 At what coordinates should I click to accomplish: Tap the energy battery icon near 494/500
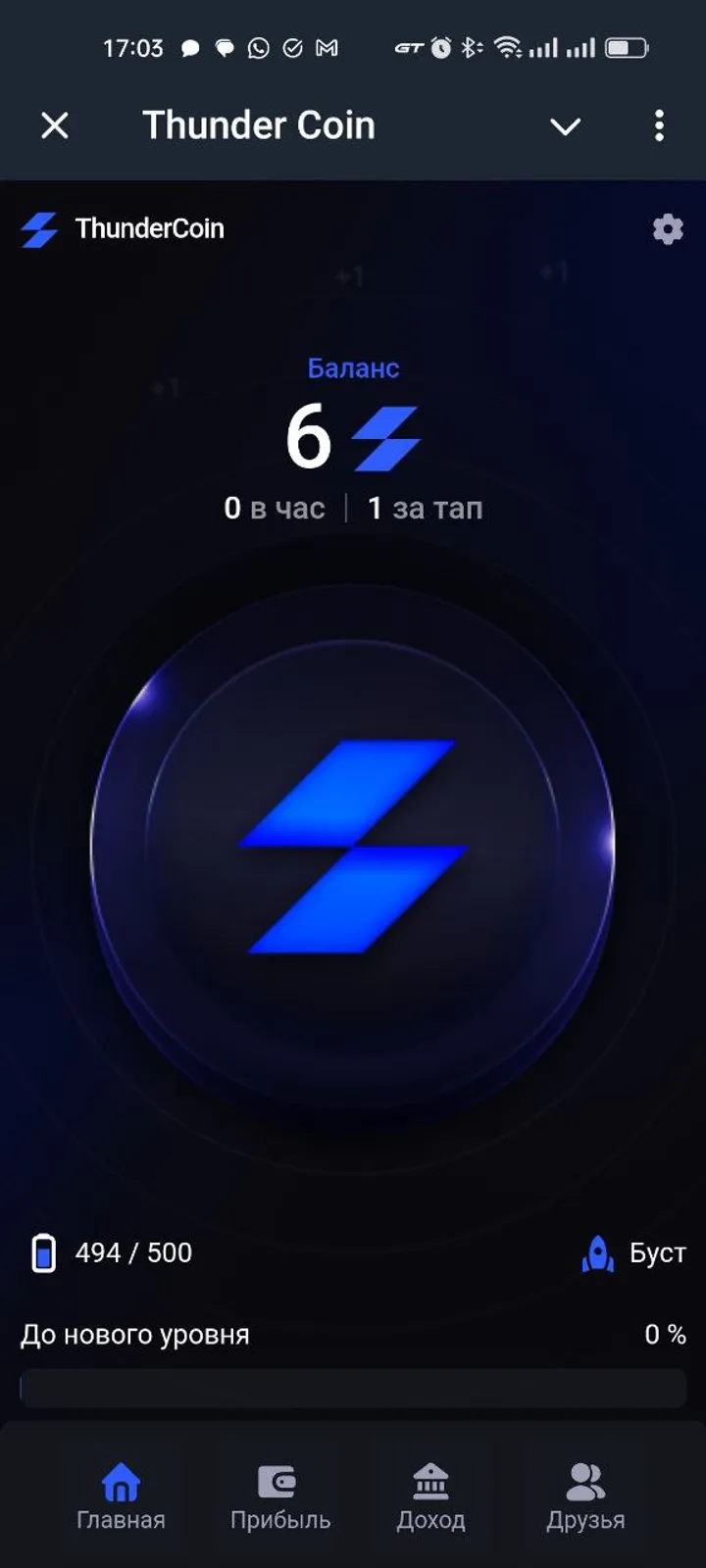[x=43, y=1251]
